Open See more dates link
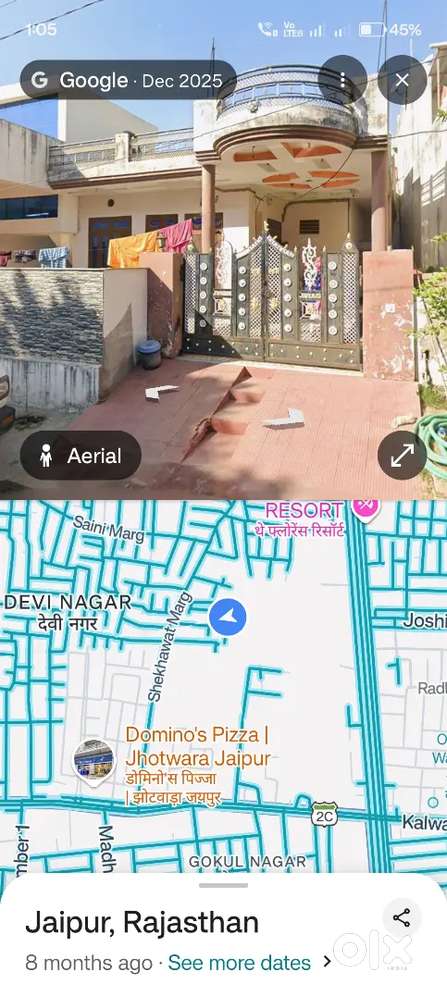The width and height of the screenshot is (447, 1000). 239,962
